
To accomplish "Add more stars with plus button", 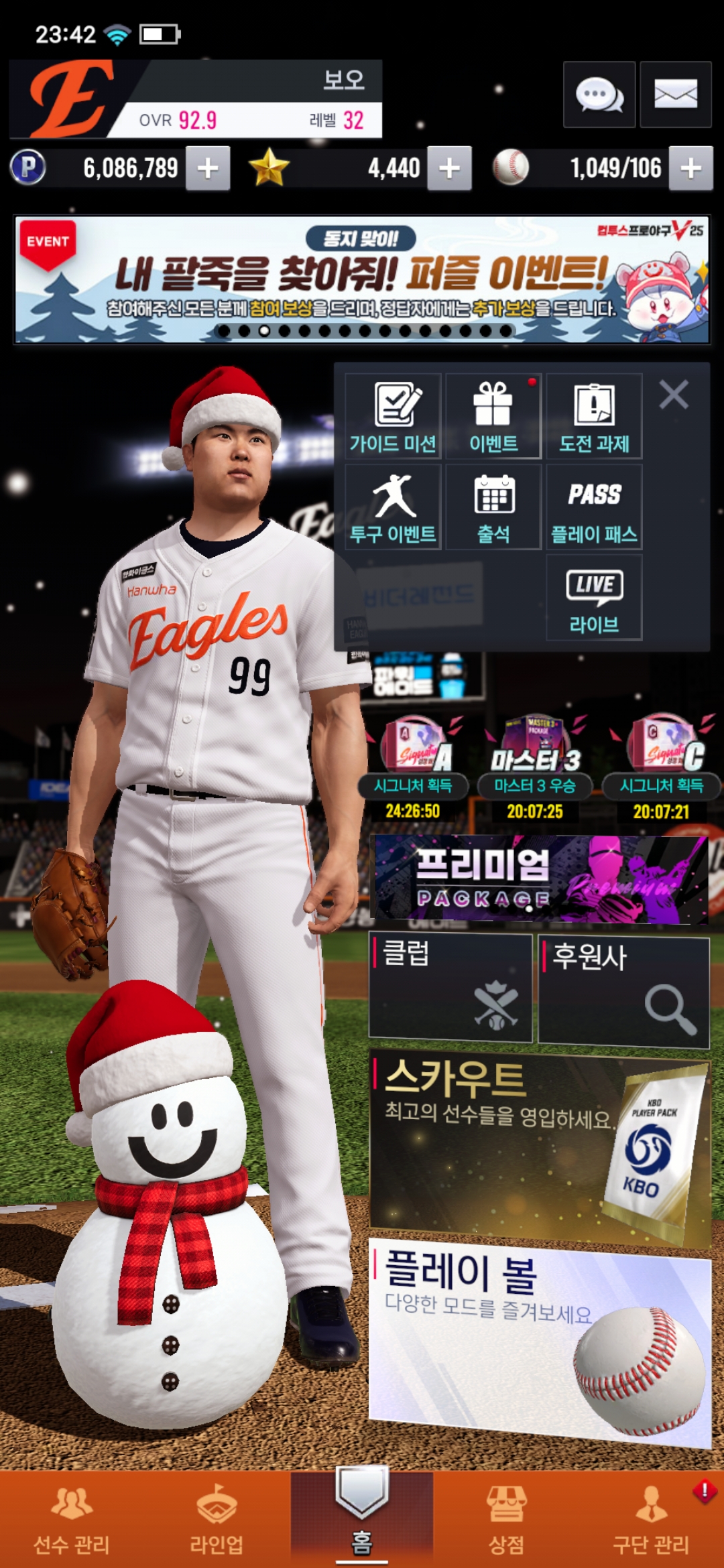I will [x=449, y=168].
